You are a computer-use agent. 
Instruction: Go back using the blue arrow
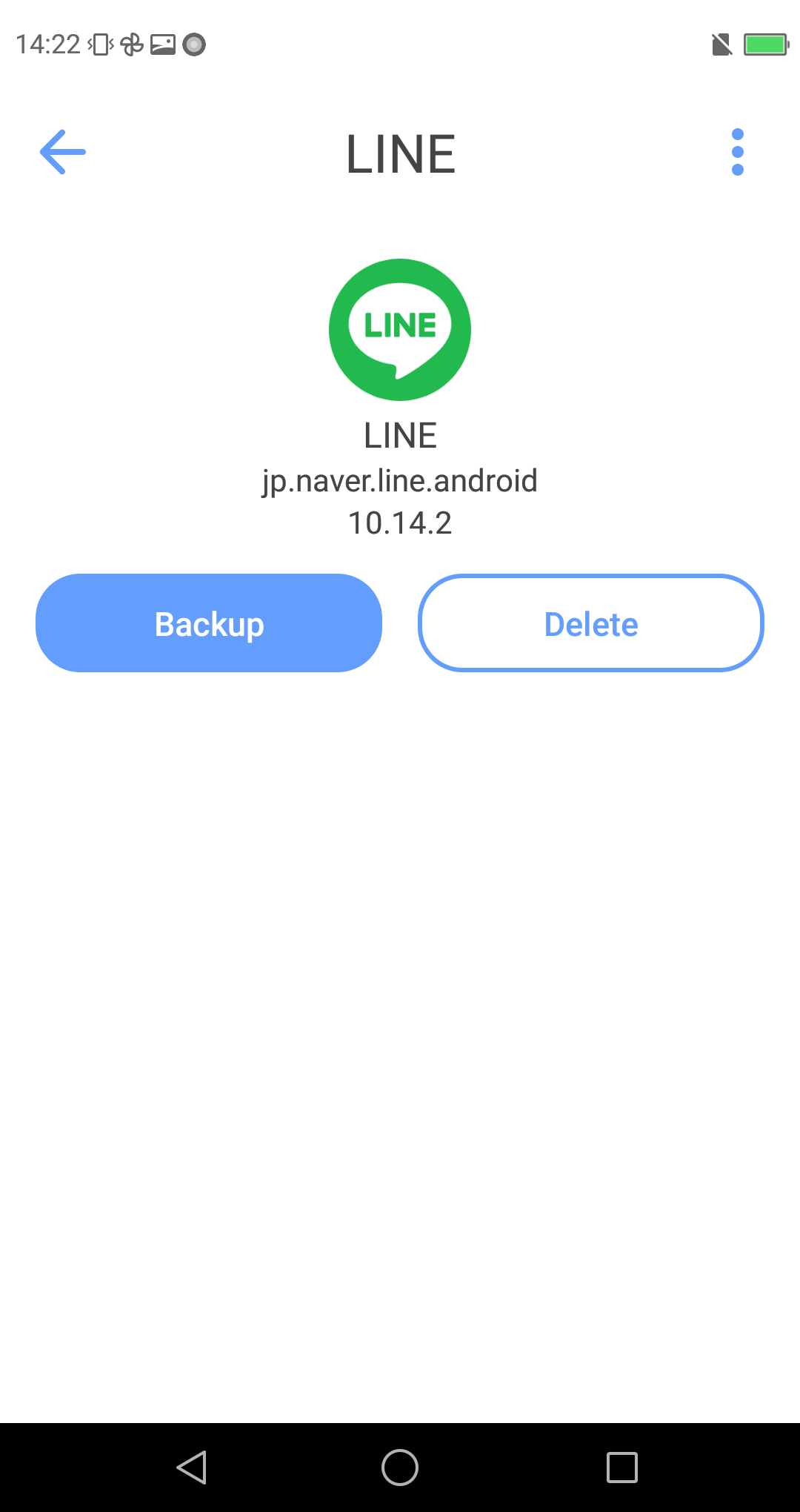pos(63,152)
